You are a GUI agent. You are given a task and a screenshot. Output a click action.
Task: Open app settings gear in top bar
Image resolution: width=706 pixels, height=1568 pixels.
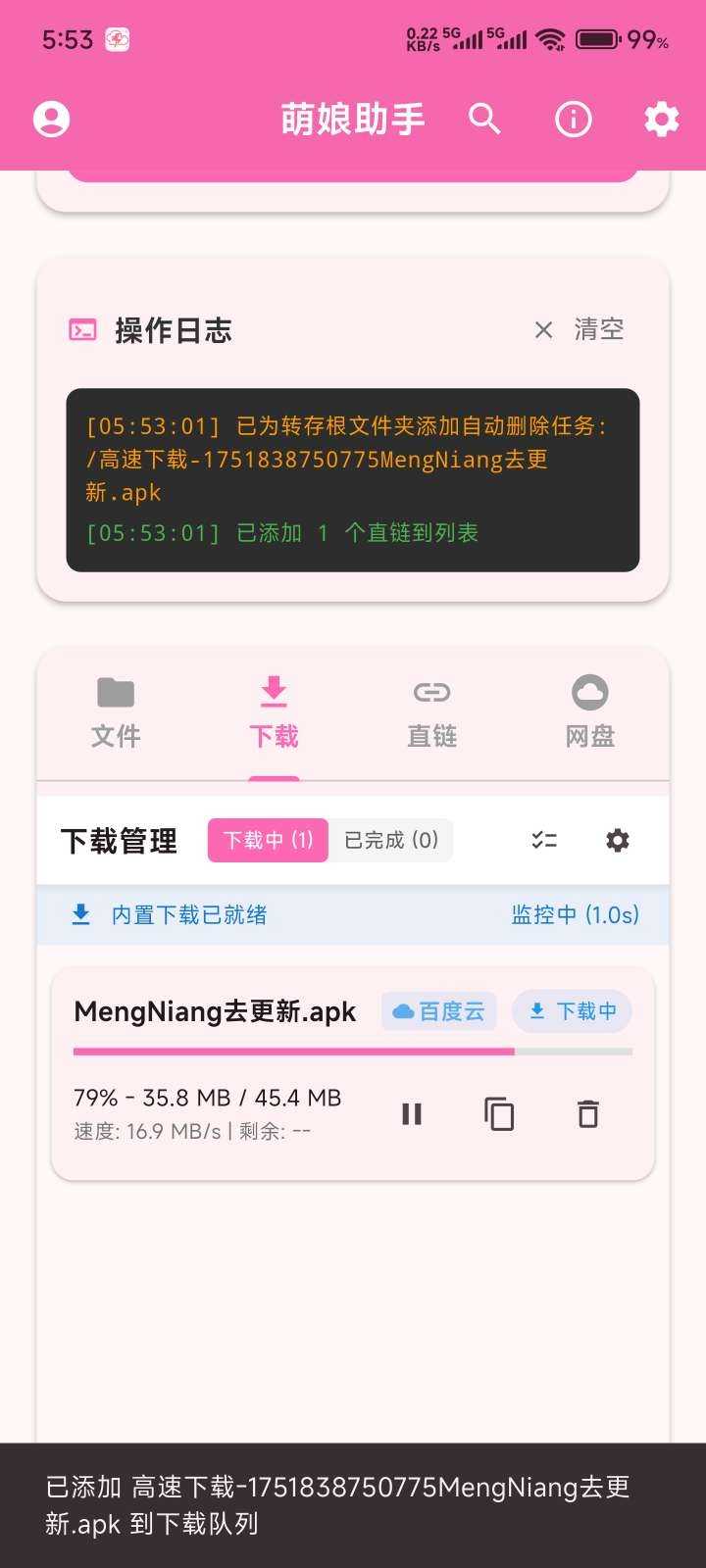[x=661, y=120]
